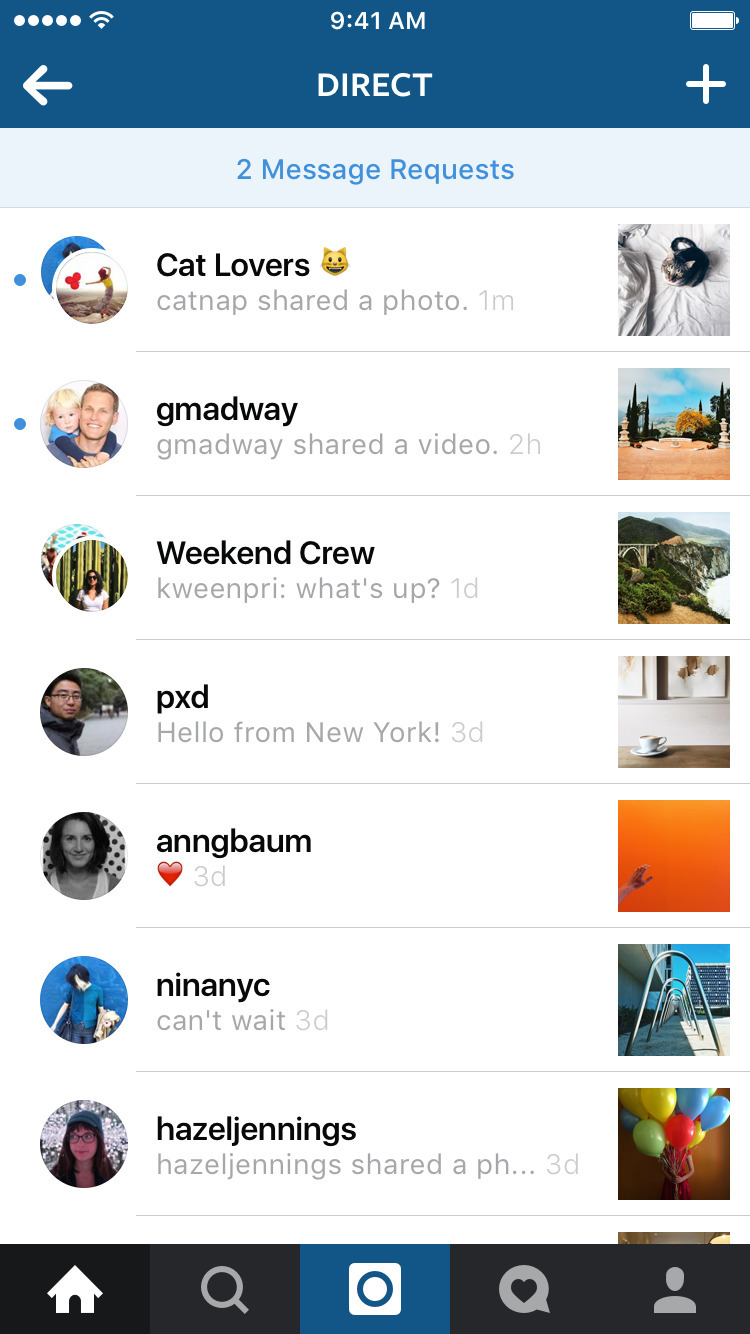Open the conversation with ninanyc
750x1334 pixels.
pyautogui.click(x=375, y=1001)
